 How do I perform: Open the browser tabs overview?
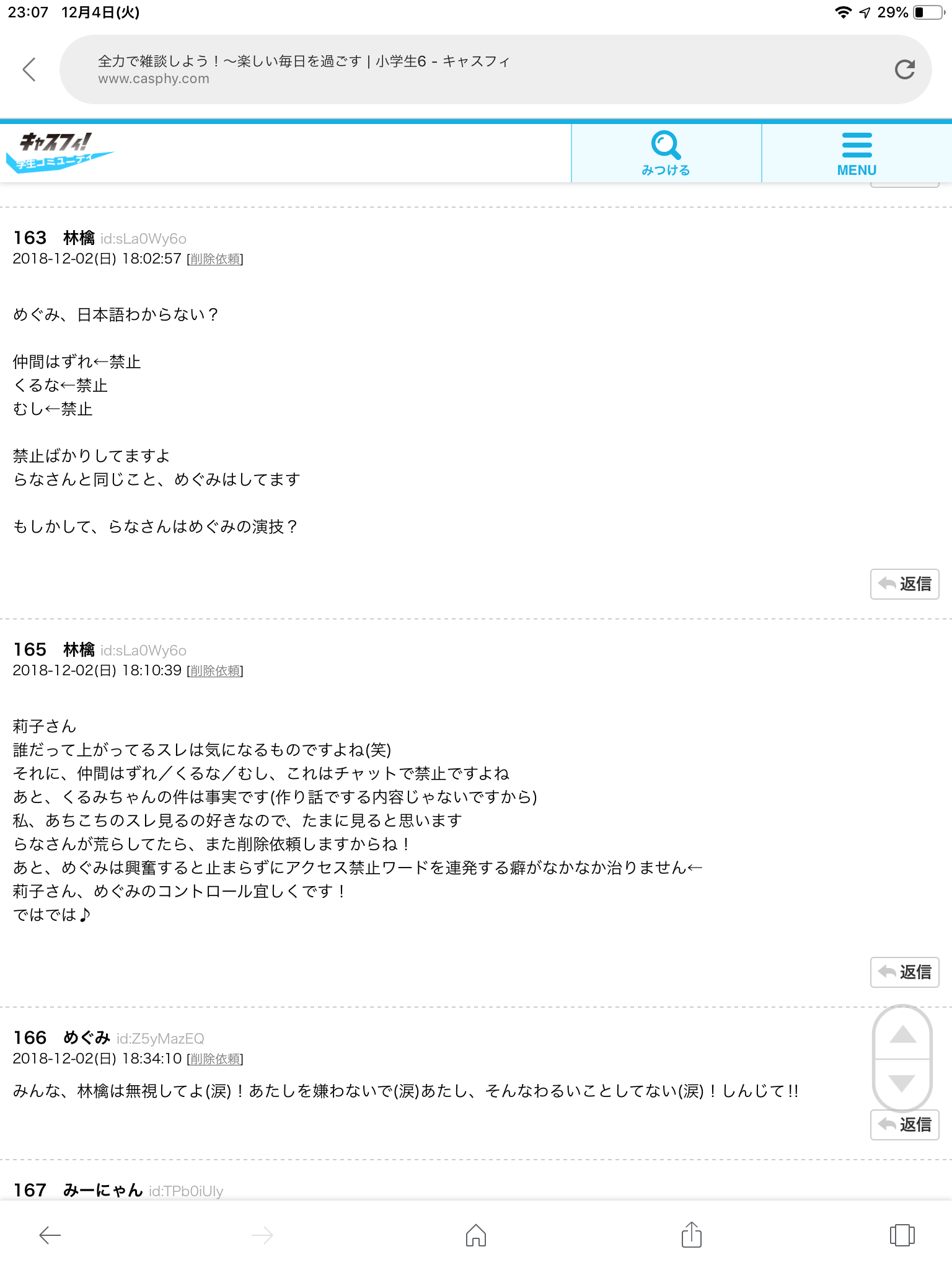tap(902, 1235)
